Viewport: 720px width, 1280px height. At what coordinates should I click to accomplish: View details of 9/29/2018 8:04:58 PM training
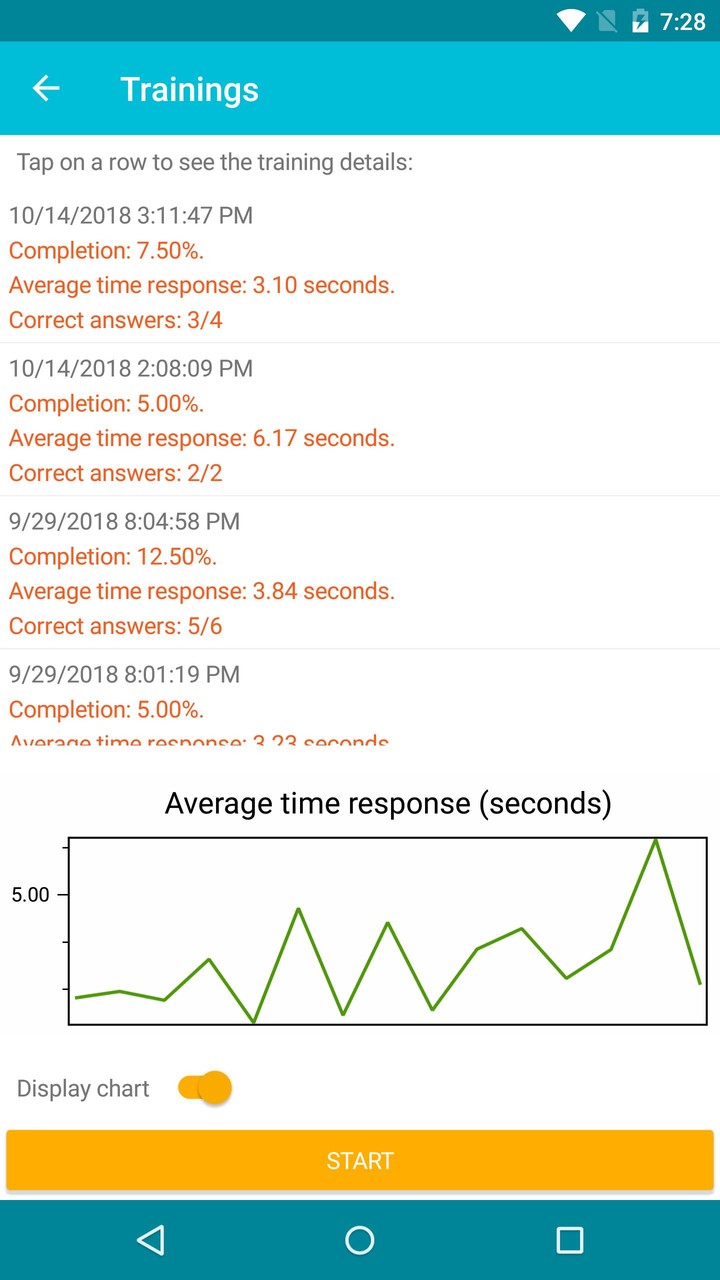click(x=360, y=573)
